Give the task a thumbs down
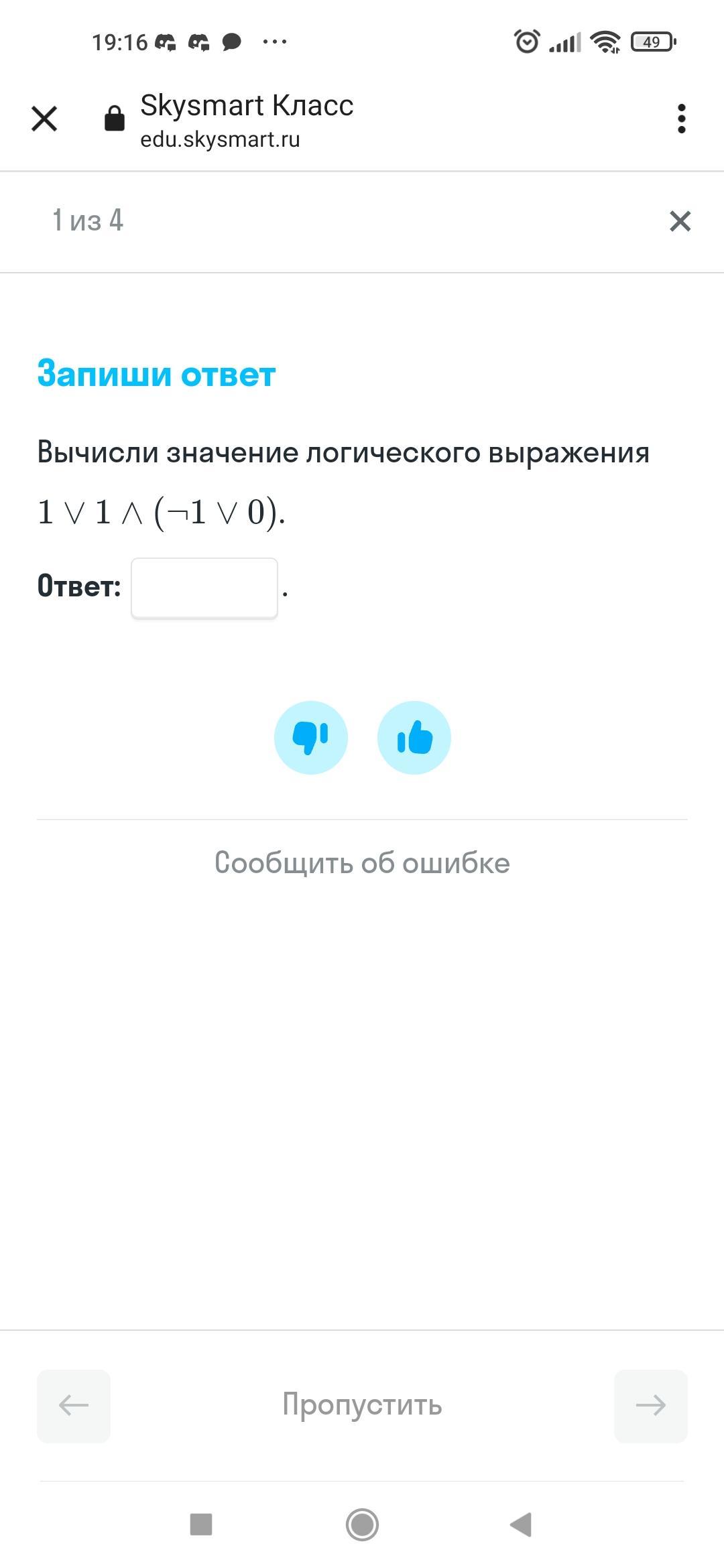724x1568 pixels. click(311, 738)
